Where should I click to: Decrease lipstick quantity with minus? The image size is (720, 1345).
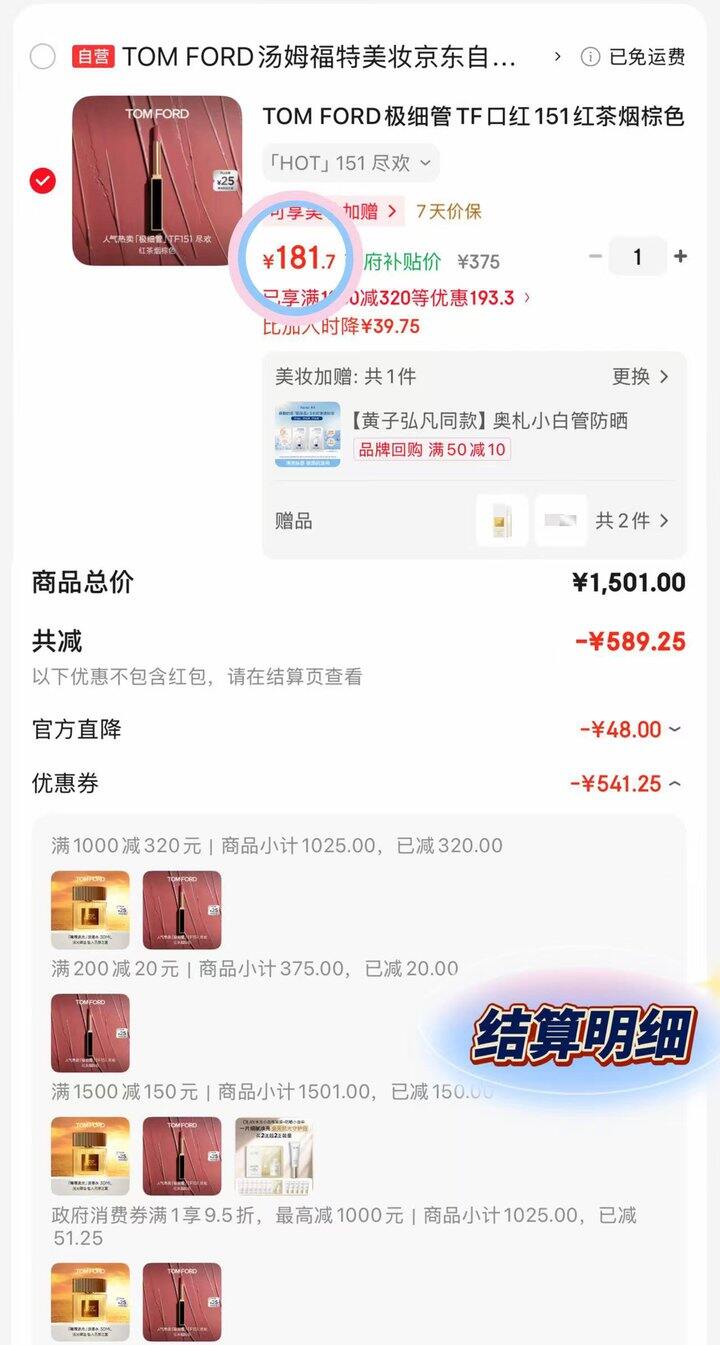(x=595, y=257)
